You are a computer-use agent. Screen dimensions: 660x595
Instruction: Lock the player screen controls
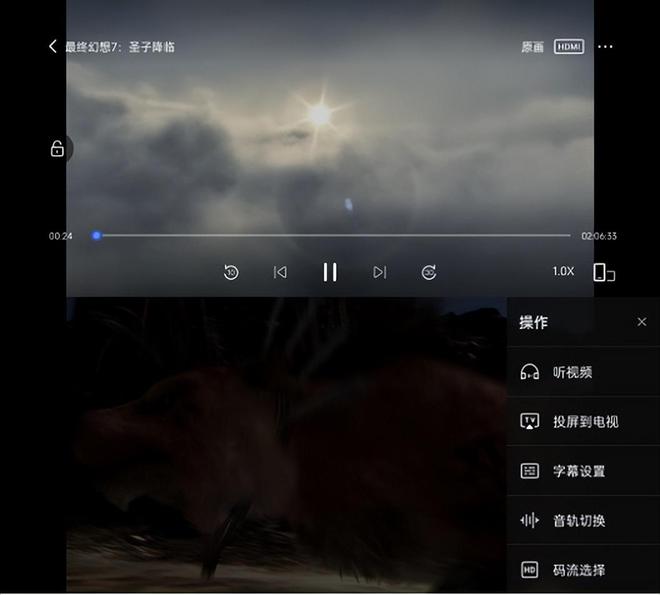pyautogui.click(x=57, y=149)
